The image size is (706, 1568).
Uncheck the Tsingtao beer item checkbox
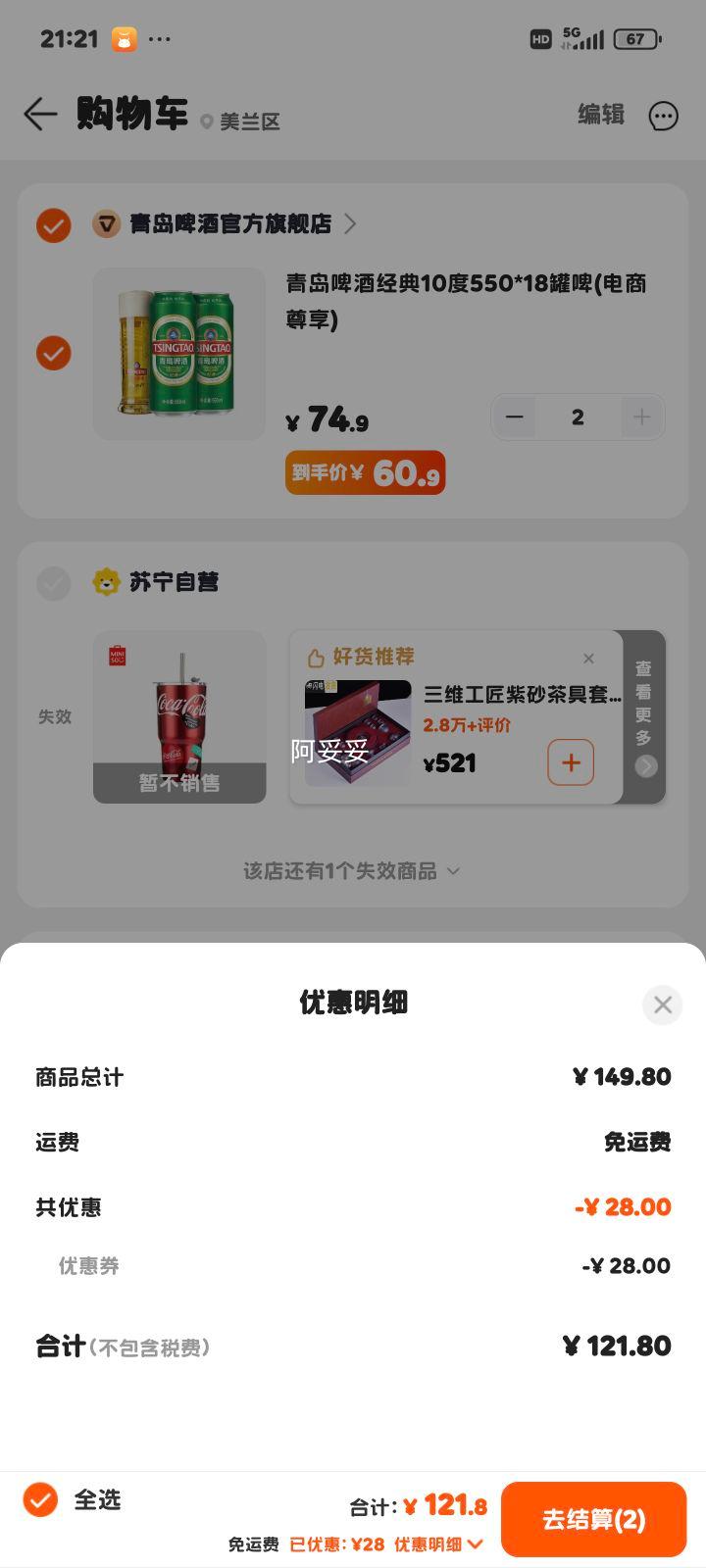click(54, 353)
